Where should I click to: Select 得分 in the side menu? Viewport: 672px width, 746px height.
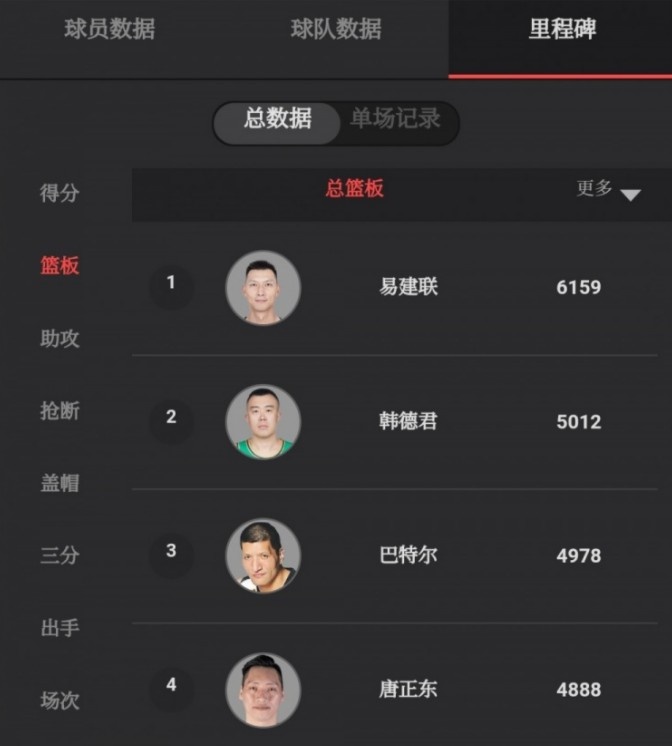60,193
